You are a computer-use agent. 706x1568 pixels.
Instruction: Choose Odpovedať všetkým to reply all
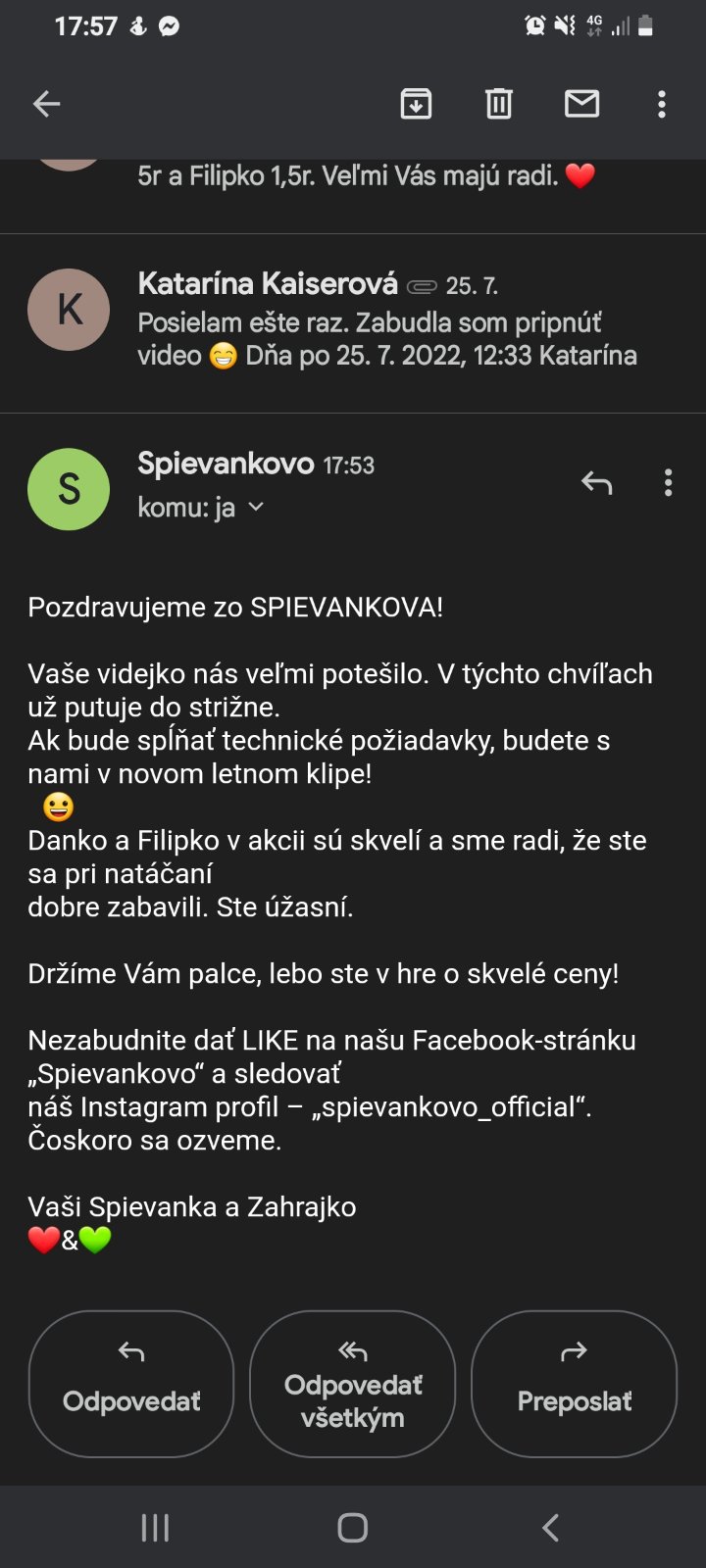(x=353, y=1384)
